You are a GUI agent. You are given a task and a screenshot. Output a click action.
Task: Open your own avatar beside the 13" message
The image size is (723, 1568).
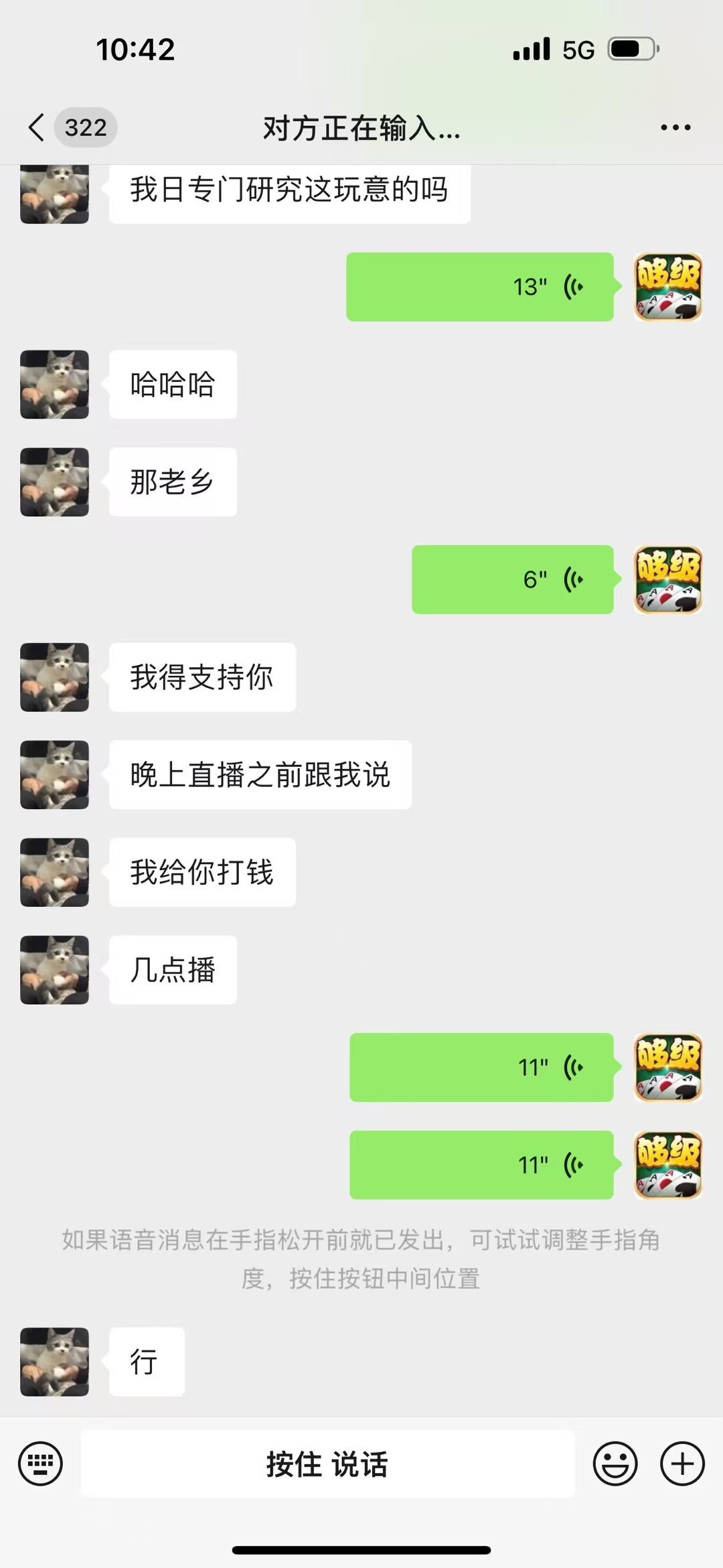tap(667, 287)
